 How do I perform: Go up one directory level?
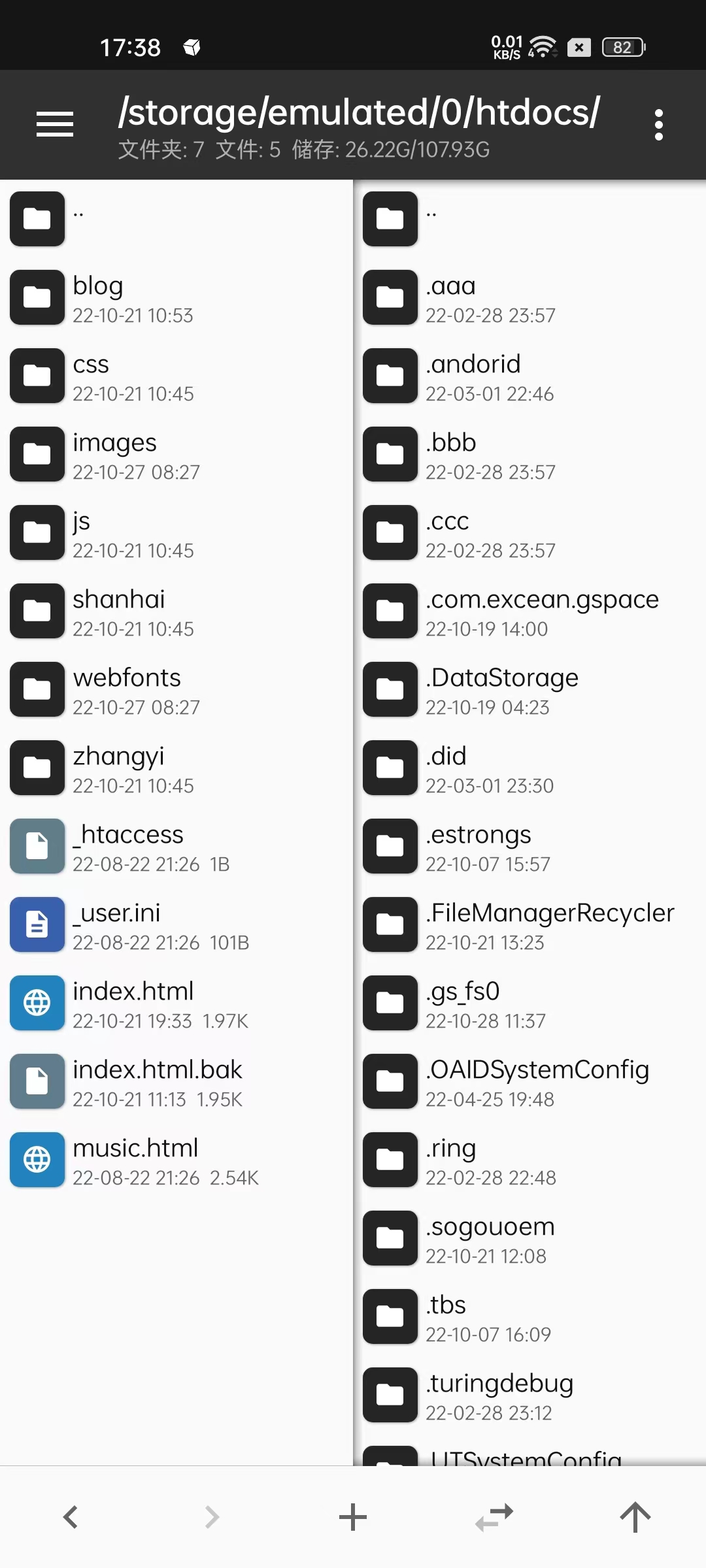tap(635, 1517)
